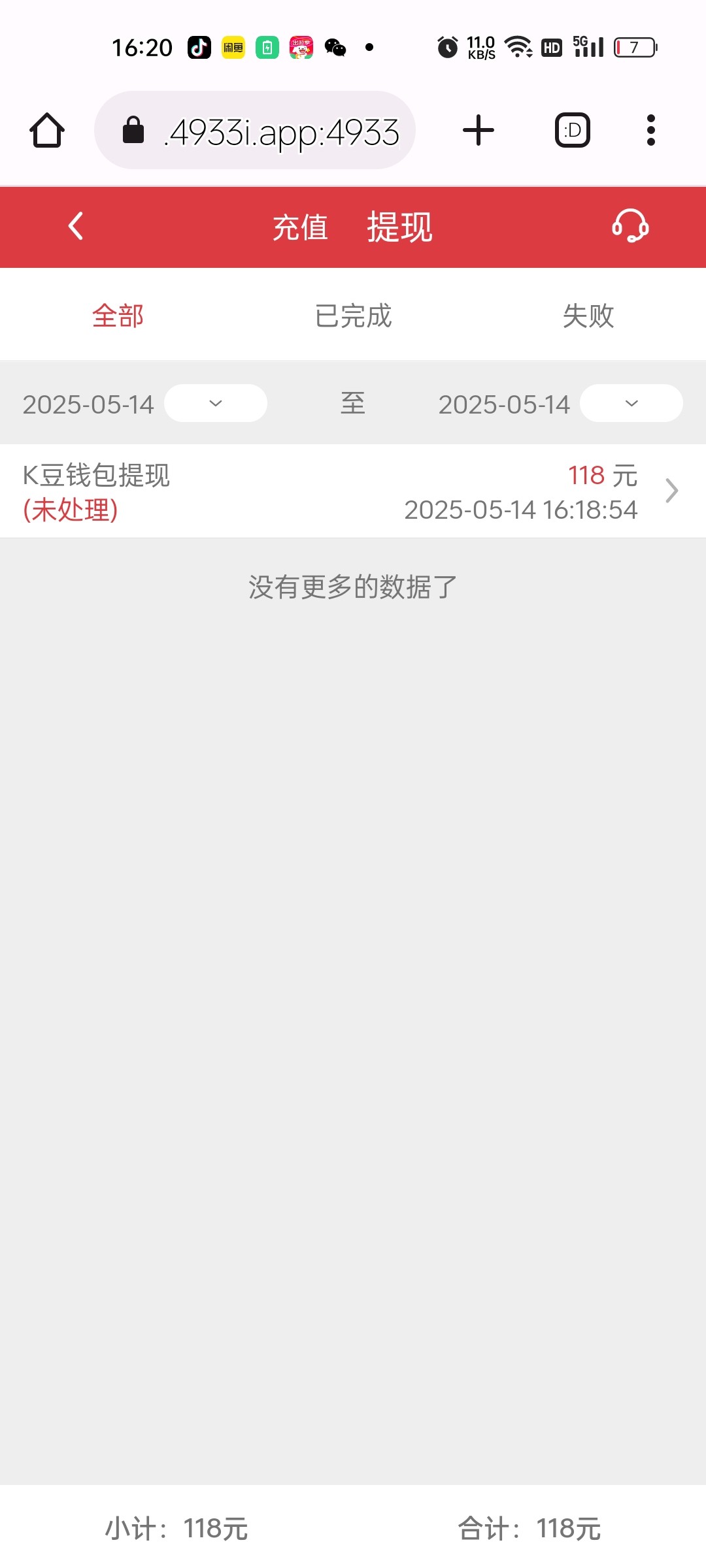Open a new browser tab
The width and height of the screenshot is (706, 1568).
pyautogui.click(x=479, y=130)
